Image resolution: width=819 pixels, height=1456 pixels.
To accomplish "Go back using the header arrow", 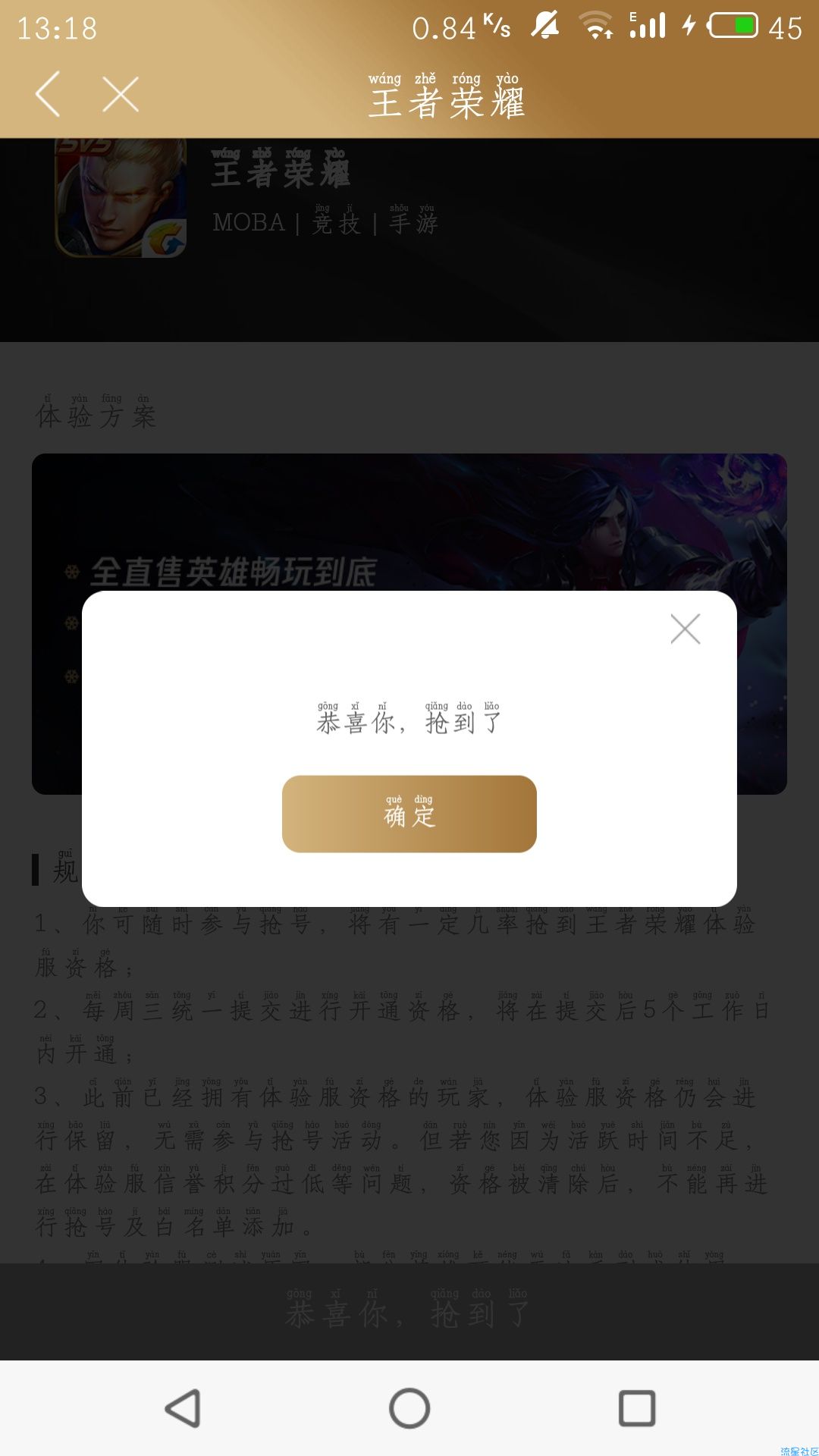I will pyautogui.click(x=49, y=95).
